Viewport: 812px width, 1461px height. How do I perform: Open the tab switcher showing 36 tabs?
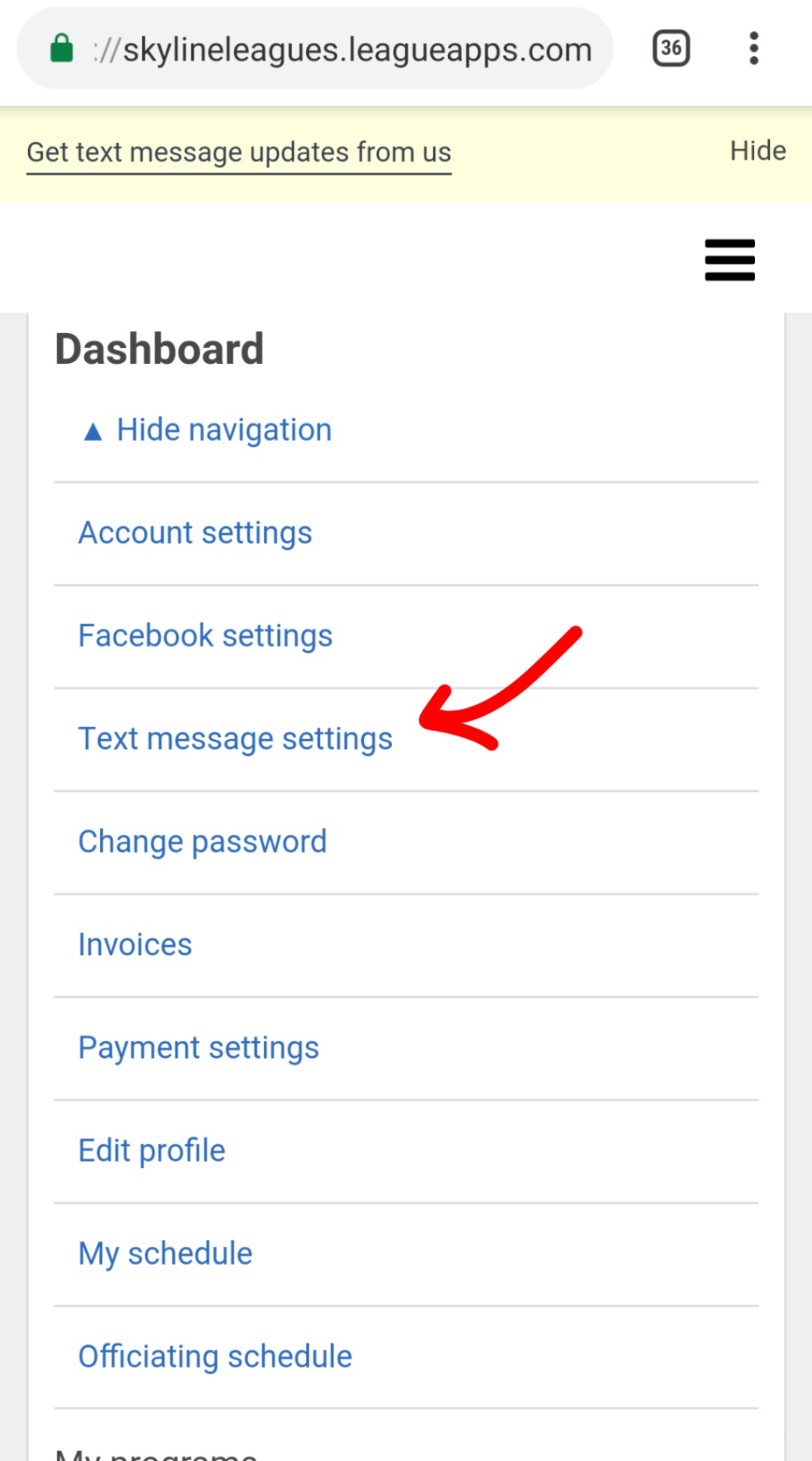[671, 49]
